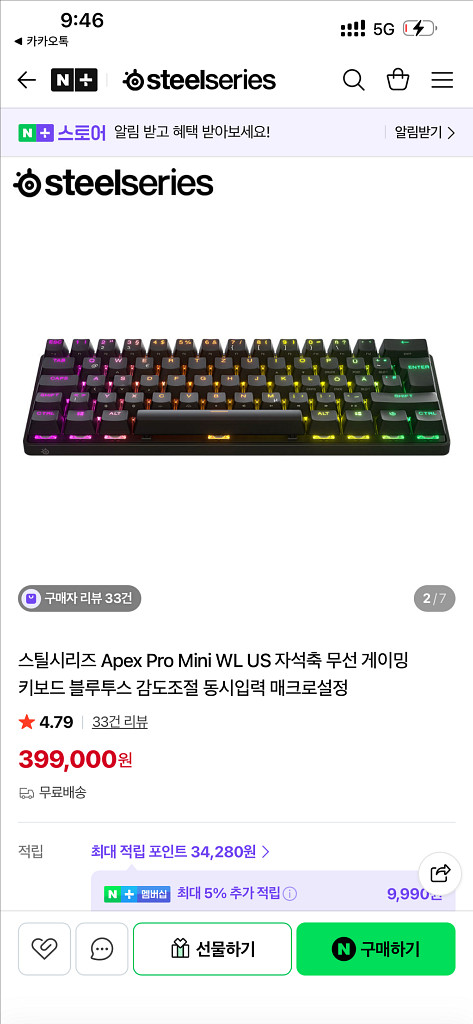The image size is (473, 1024).
Task: Return to 카카오톡 app via back link
Action: click(41, 41)
